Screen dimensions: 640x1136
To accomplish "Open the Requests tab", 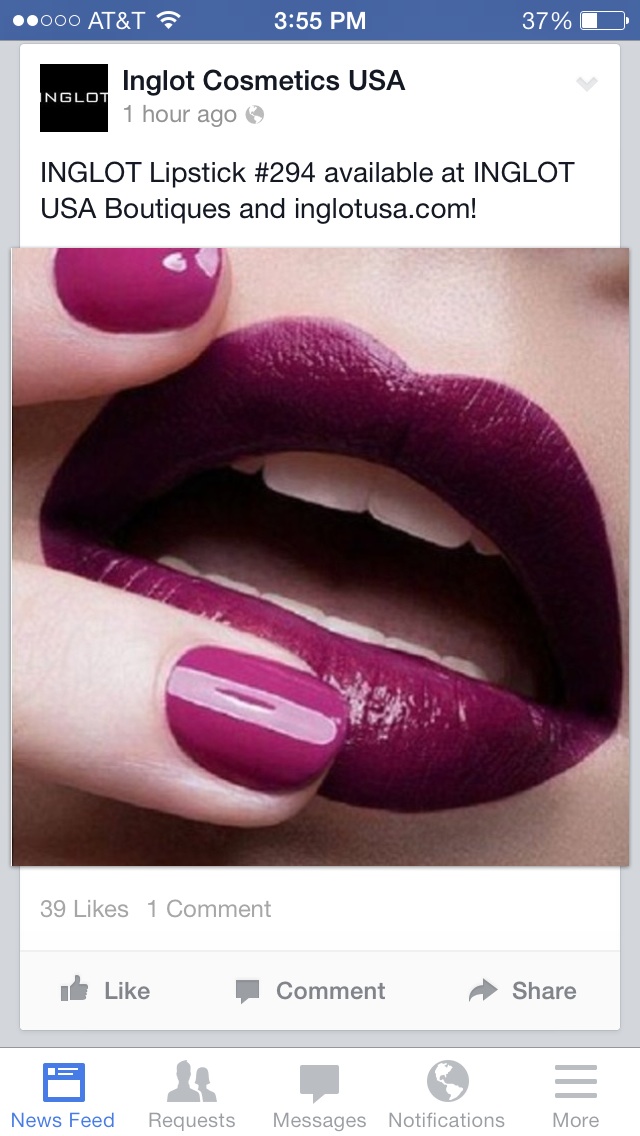I will tap(191, 1095).
